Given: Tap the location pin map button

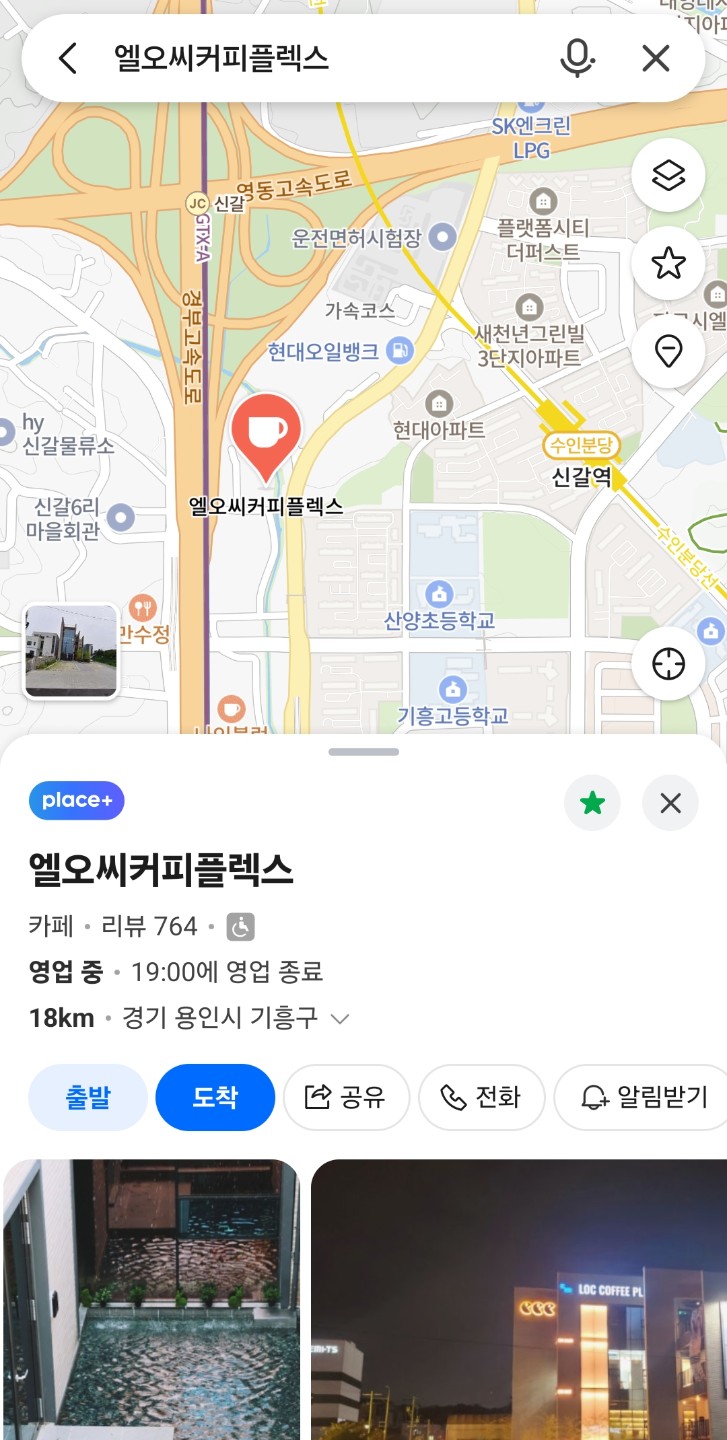Looking at the screenshot, I should (x=668, y=351).
